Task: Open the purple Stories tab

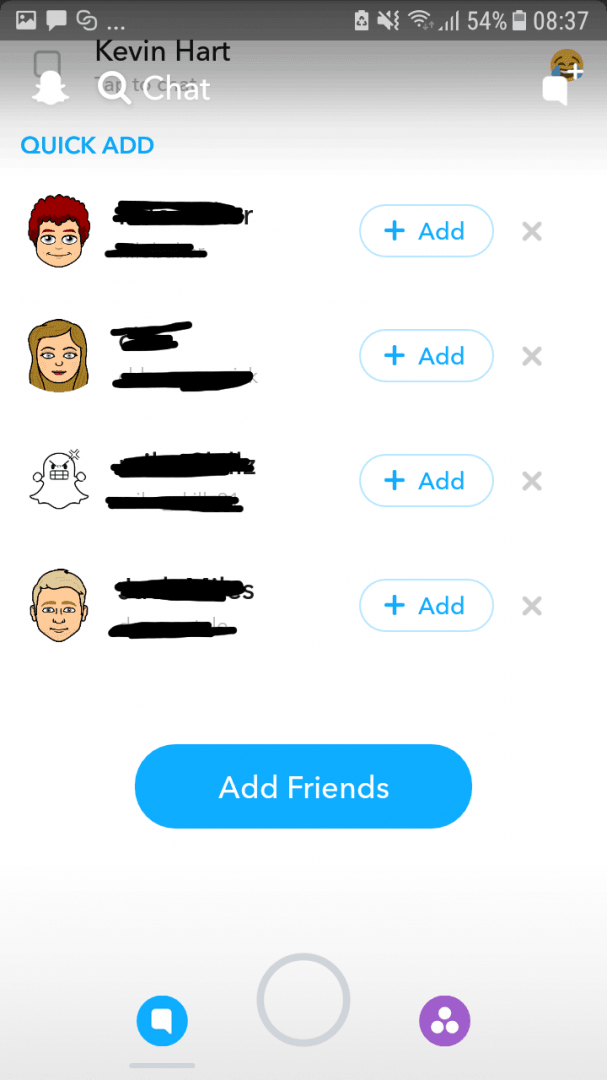Action: tap(444, 1021)
